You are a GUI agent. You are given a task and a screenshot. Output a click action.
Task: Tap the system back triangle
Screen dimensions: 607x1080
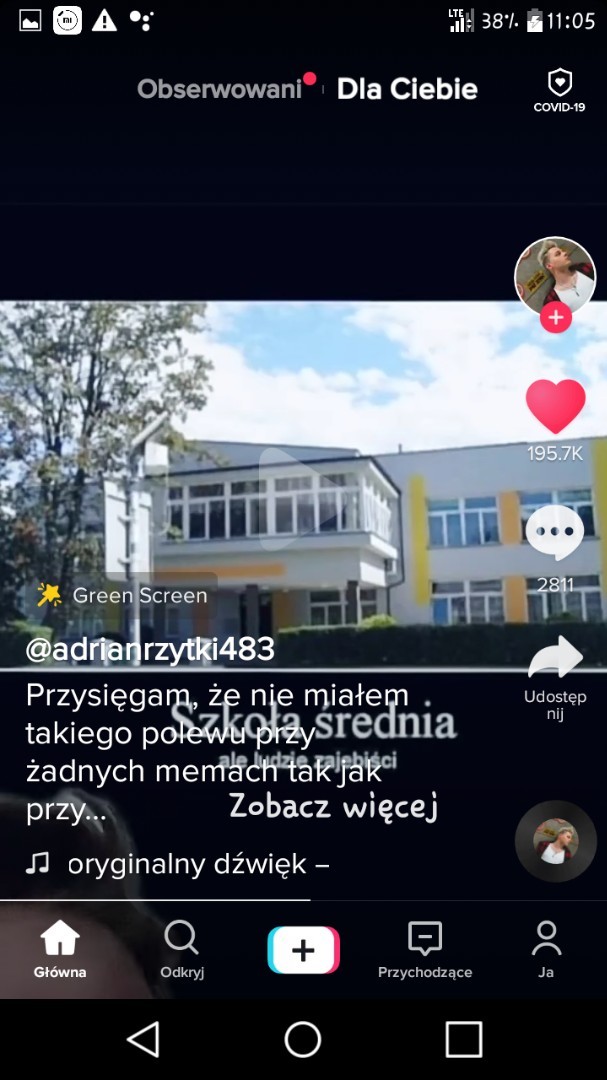pyautogui.click(x=143, y=1040)
